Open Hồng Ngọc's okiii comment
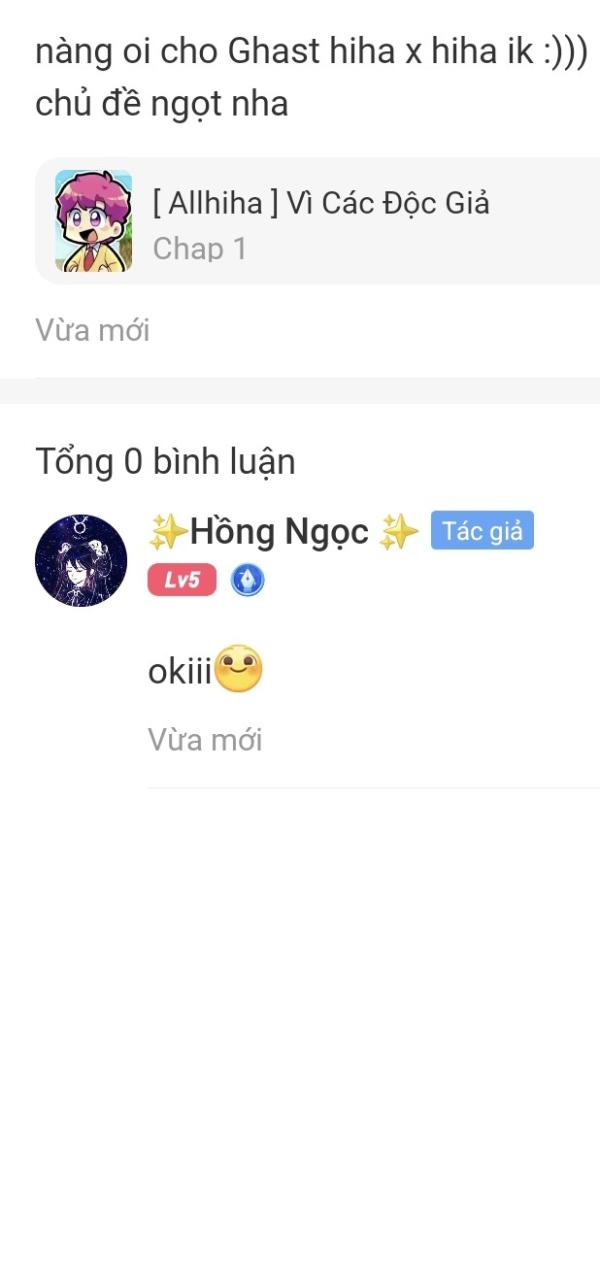This screenshot has width=600, height=1267. click(x=205, y=672)
